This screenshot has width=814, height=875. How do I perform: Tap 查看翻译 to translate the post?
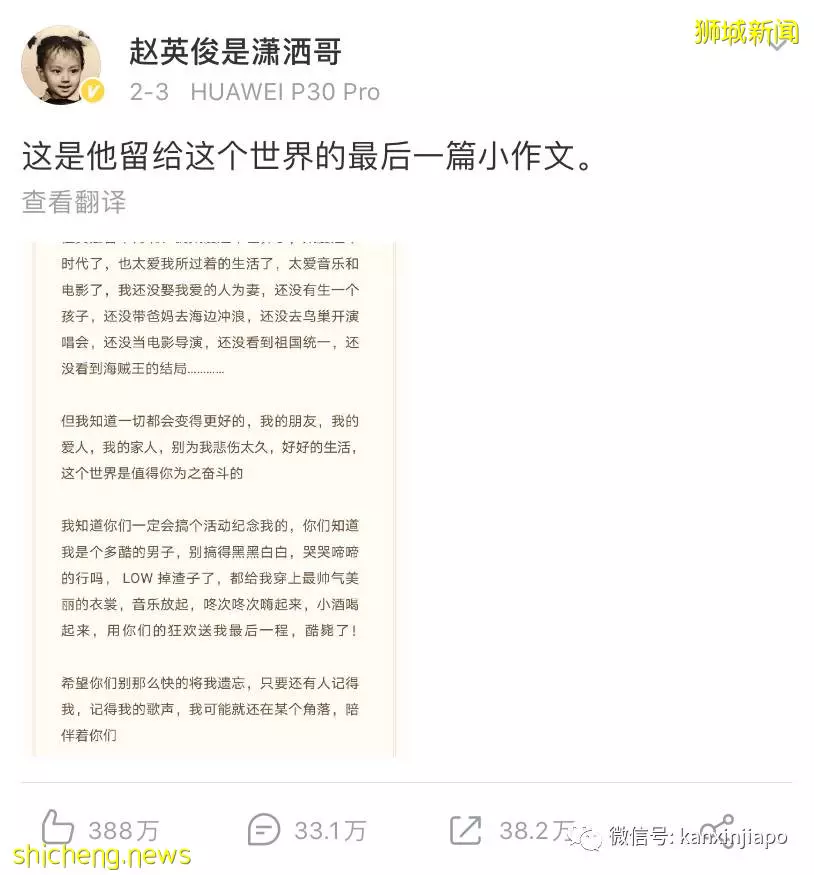(x=74, y=201)
